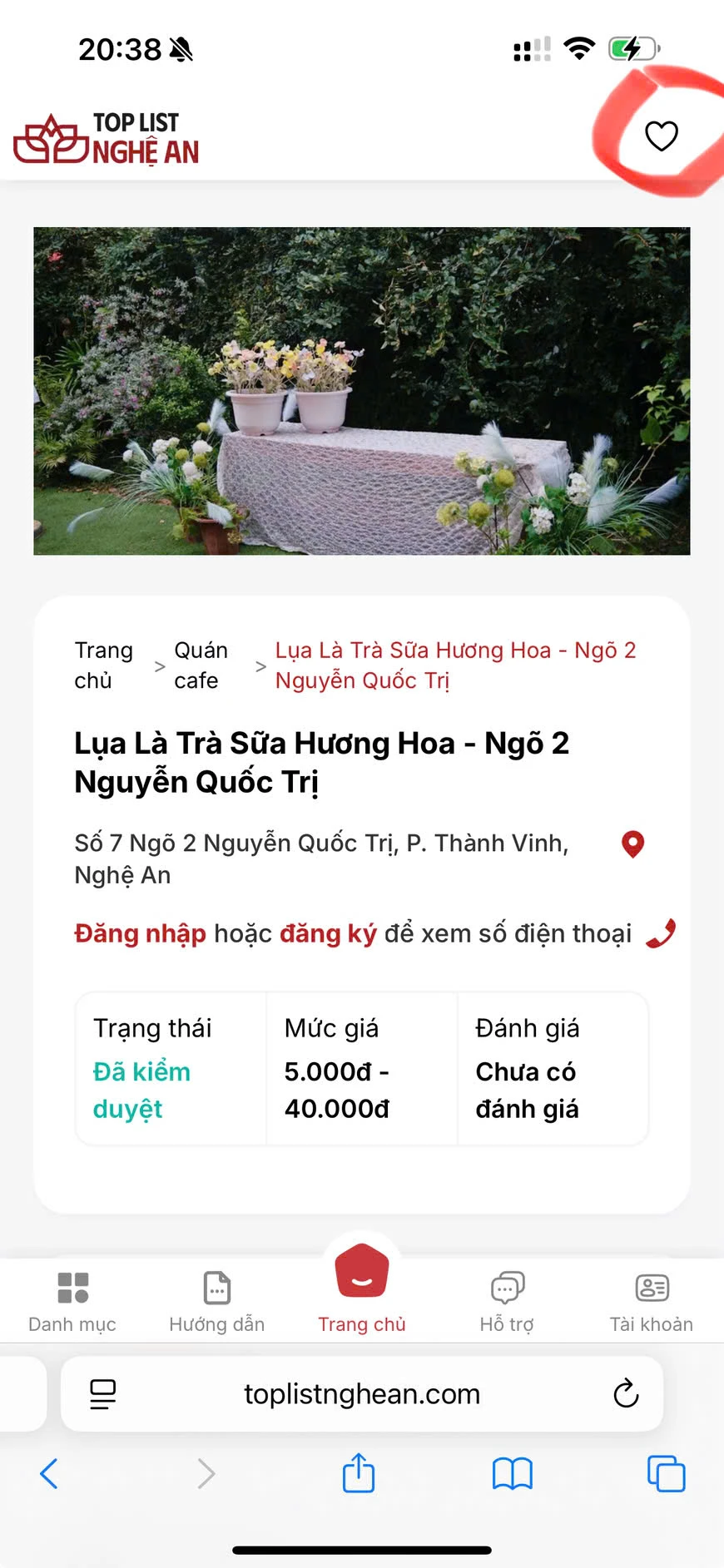The width and height of the screenshot is (724, 1568).
Task: Show all open Safari tabs
Action: (666, 1474)
